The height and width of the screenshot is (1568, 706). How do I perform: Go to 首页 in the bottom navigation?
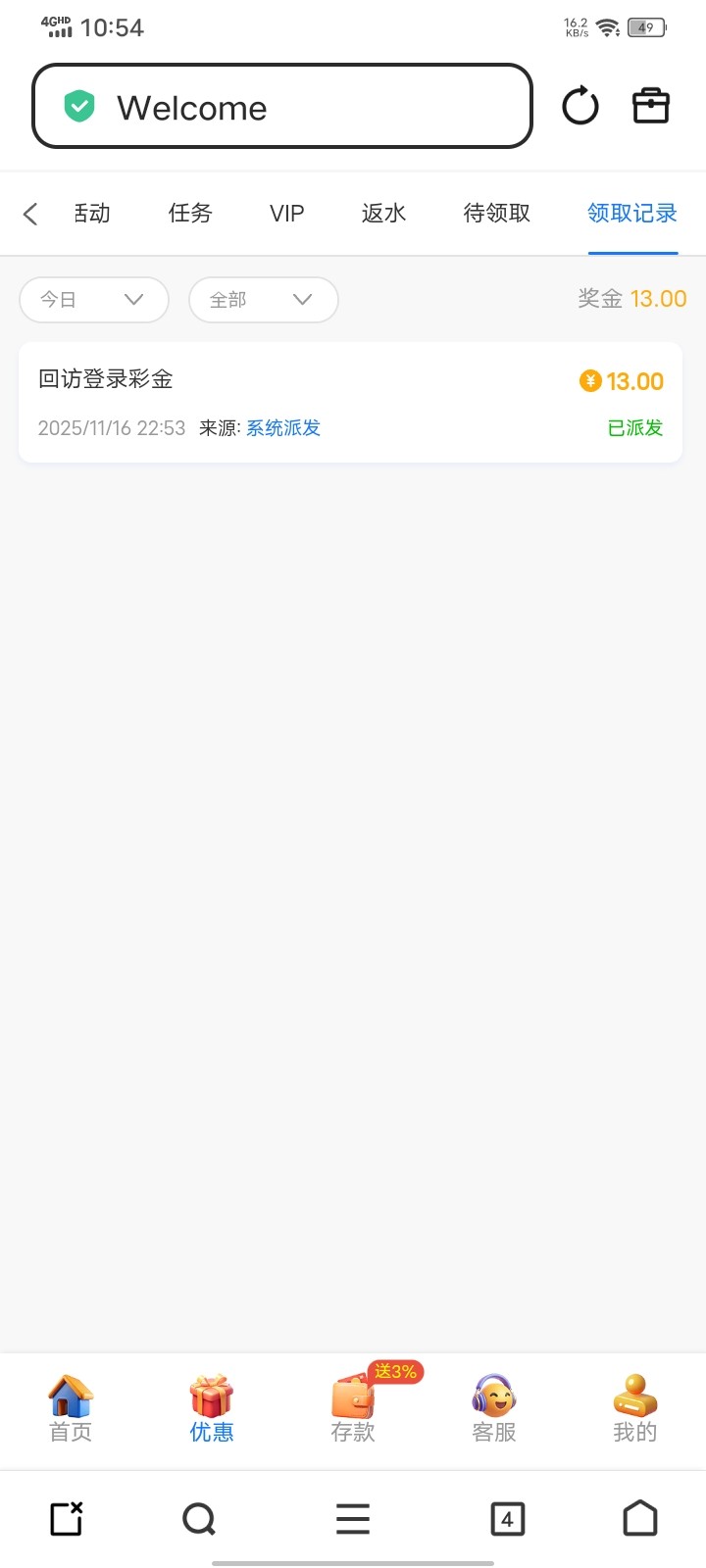click(x=71, y=1409)
